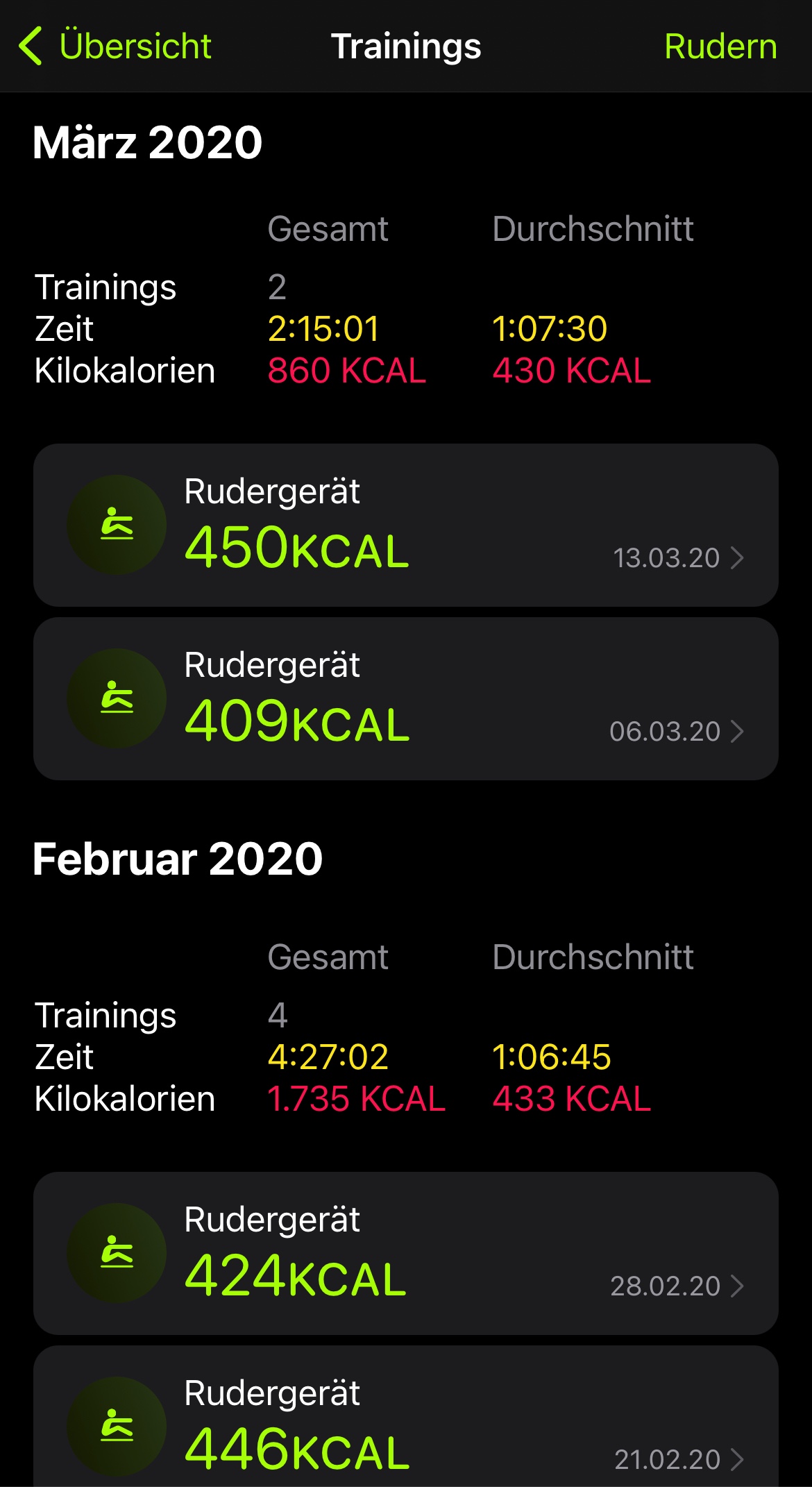This screenshot has width=812, height=1487.
Task: Select the 446 kcal workout from 21.02.20
Action: (x=405, y=1423)
